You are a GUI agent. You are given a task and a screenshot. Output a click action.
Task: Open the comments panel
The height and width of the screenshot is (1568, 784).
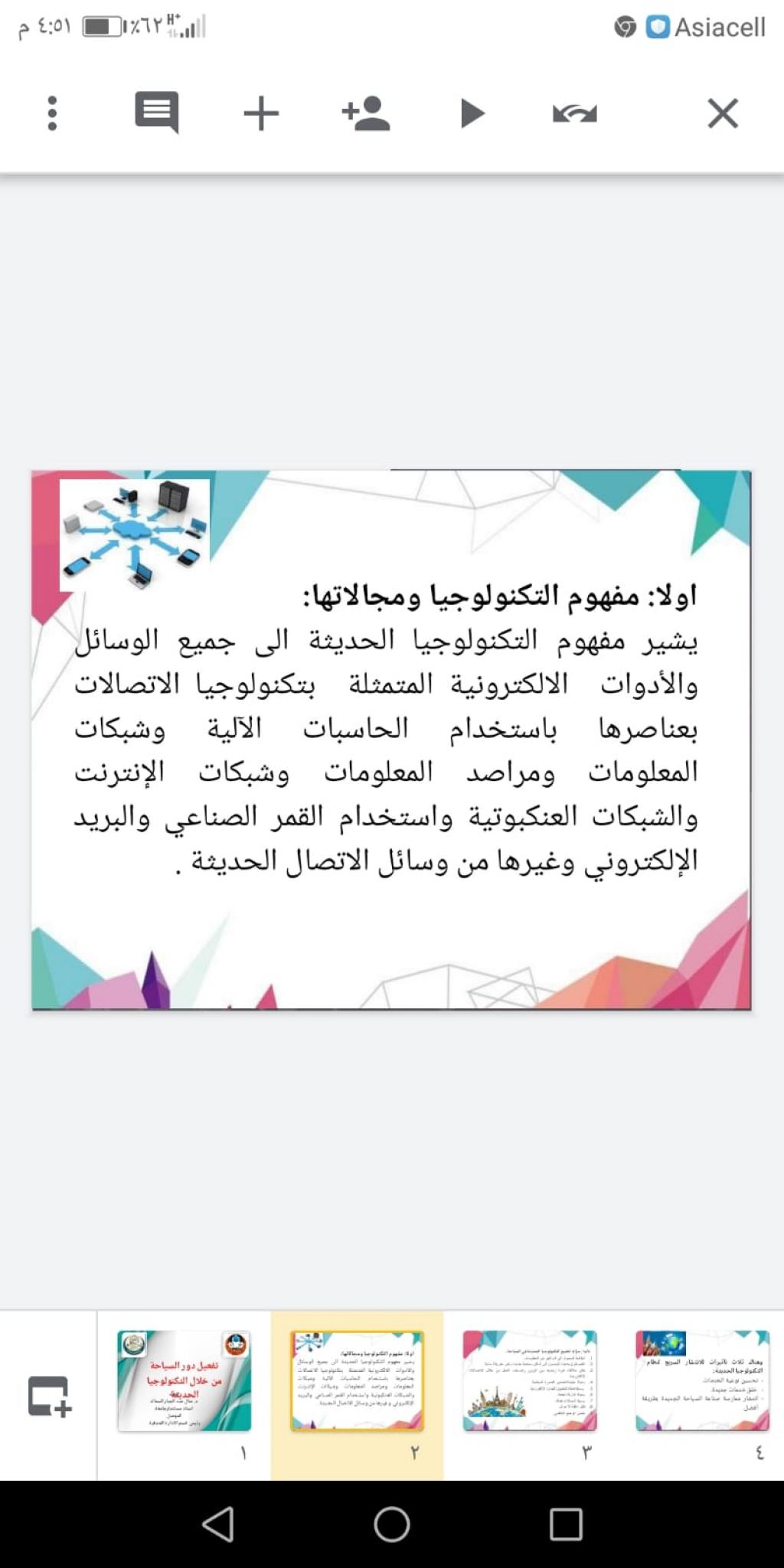pyautogui.click(x=156, y=113)
